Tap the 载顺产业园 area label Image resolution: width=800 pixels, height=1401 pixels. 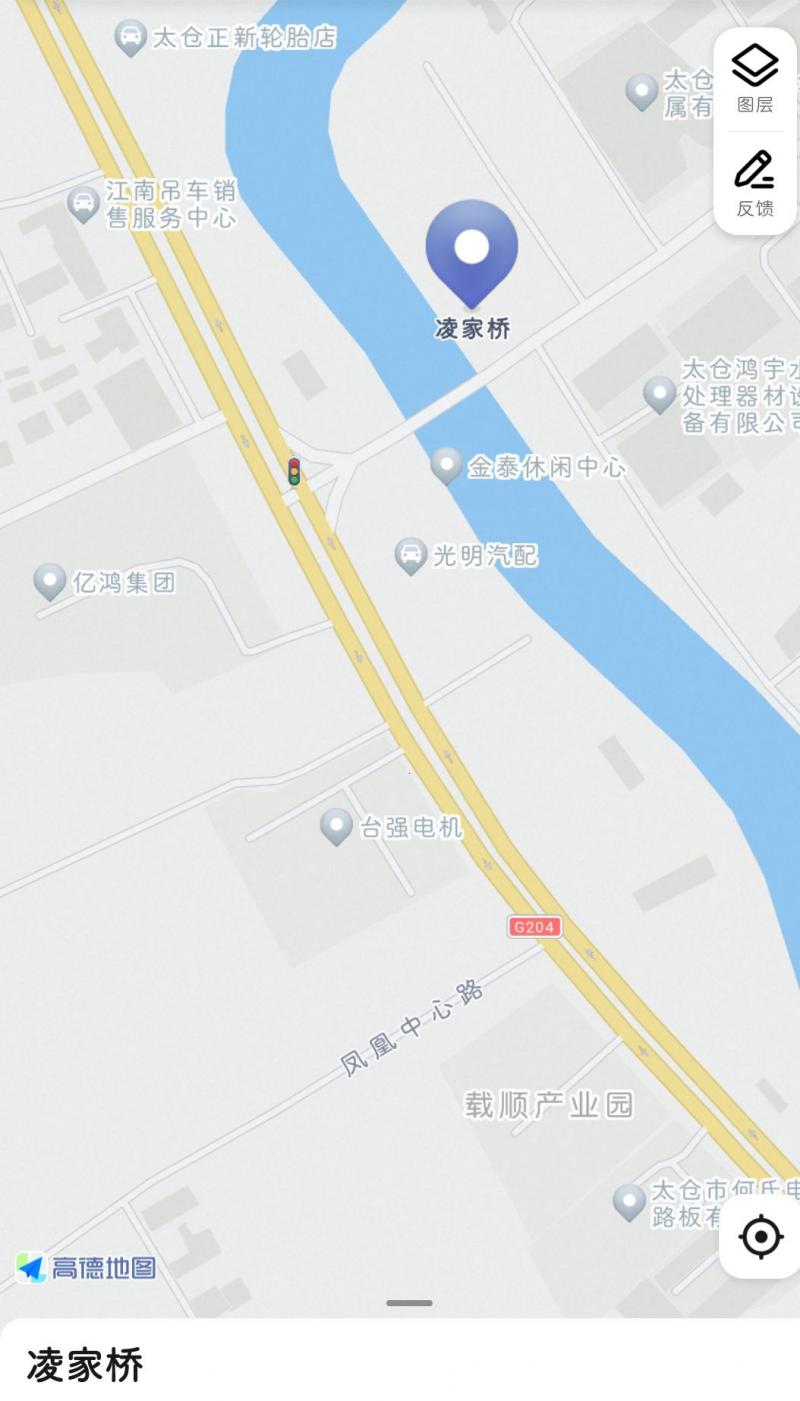[551, 1104]
